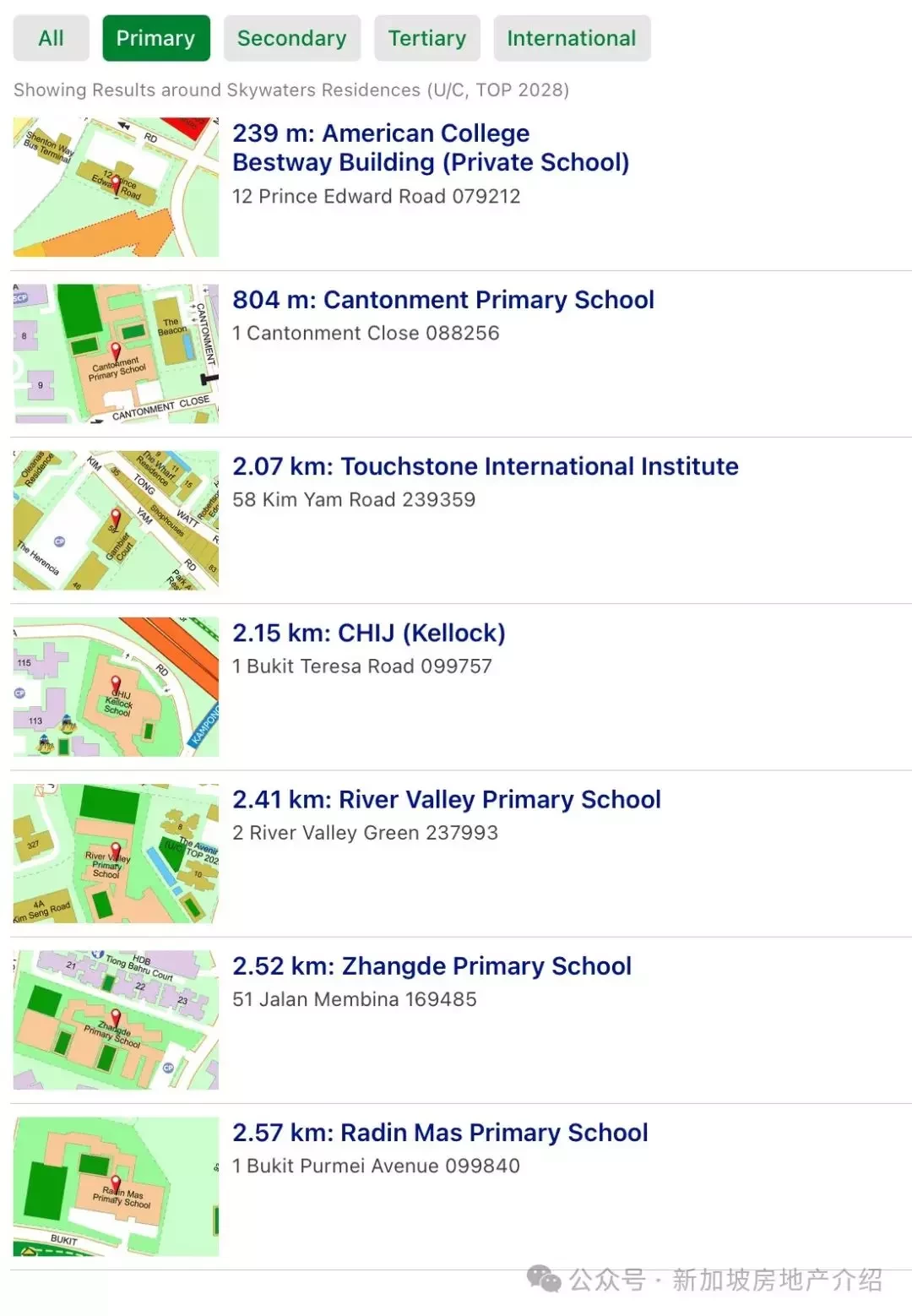Switch to the All filter tab
Viewport: 912px width, 1316px height.
tap(51, 38)
